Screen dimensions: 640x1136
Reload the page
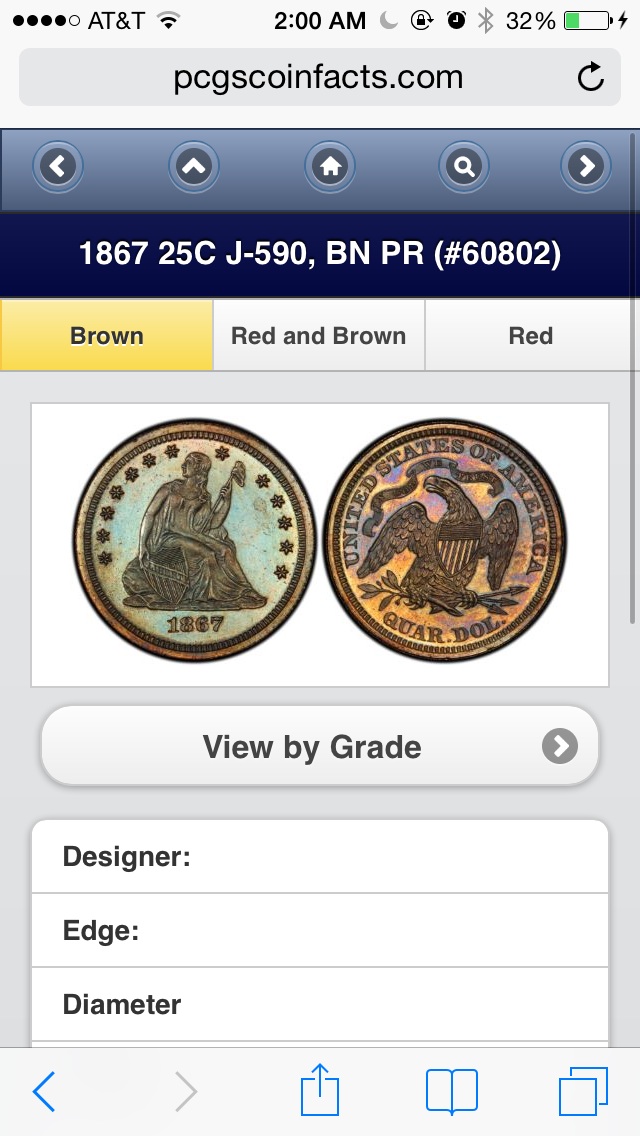[x=591, y=78]
